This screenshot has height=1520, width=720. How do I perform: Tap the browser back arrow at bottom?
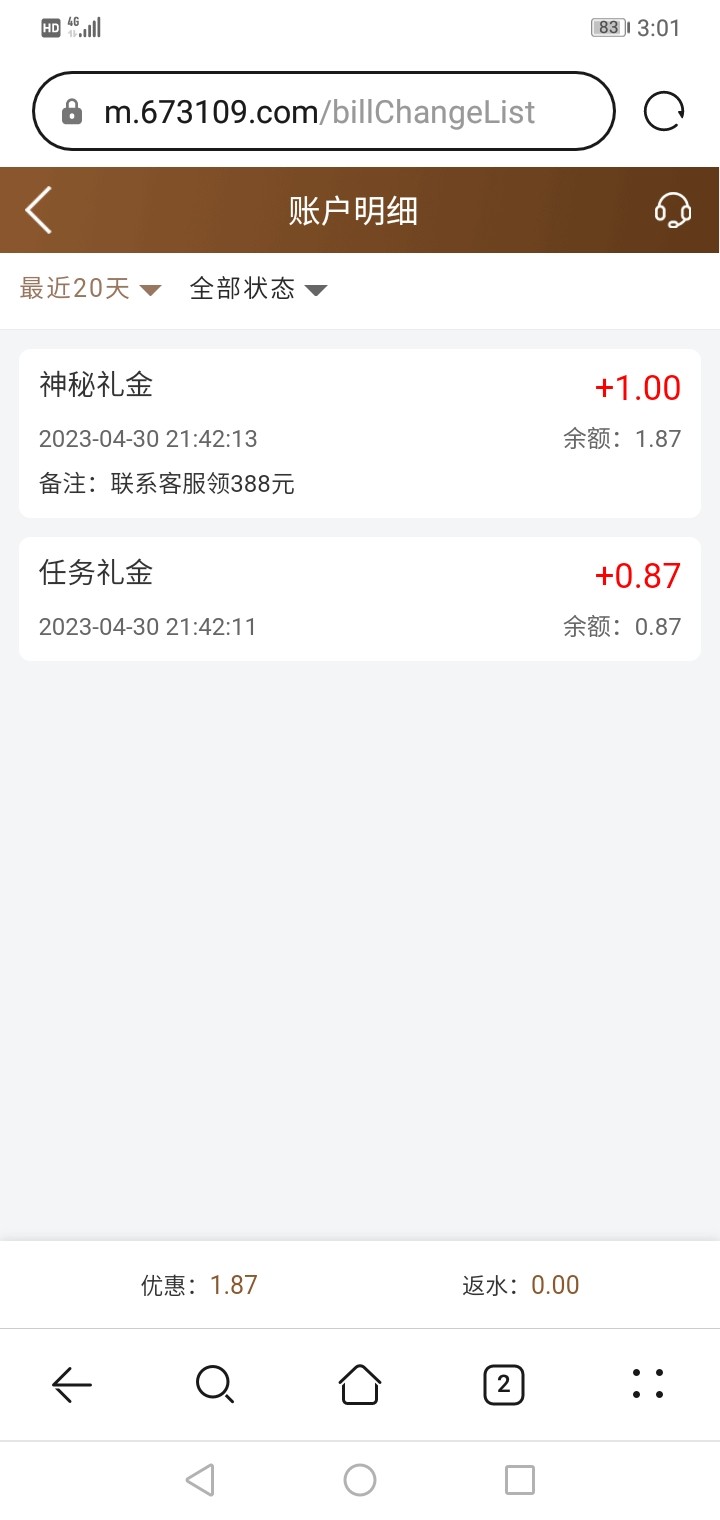point(71,1385)
